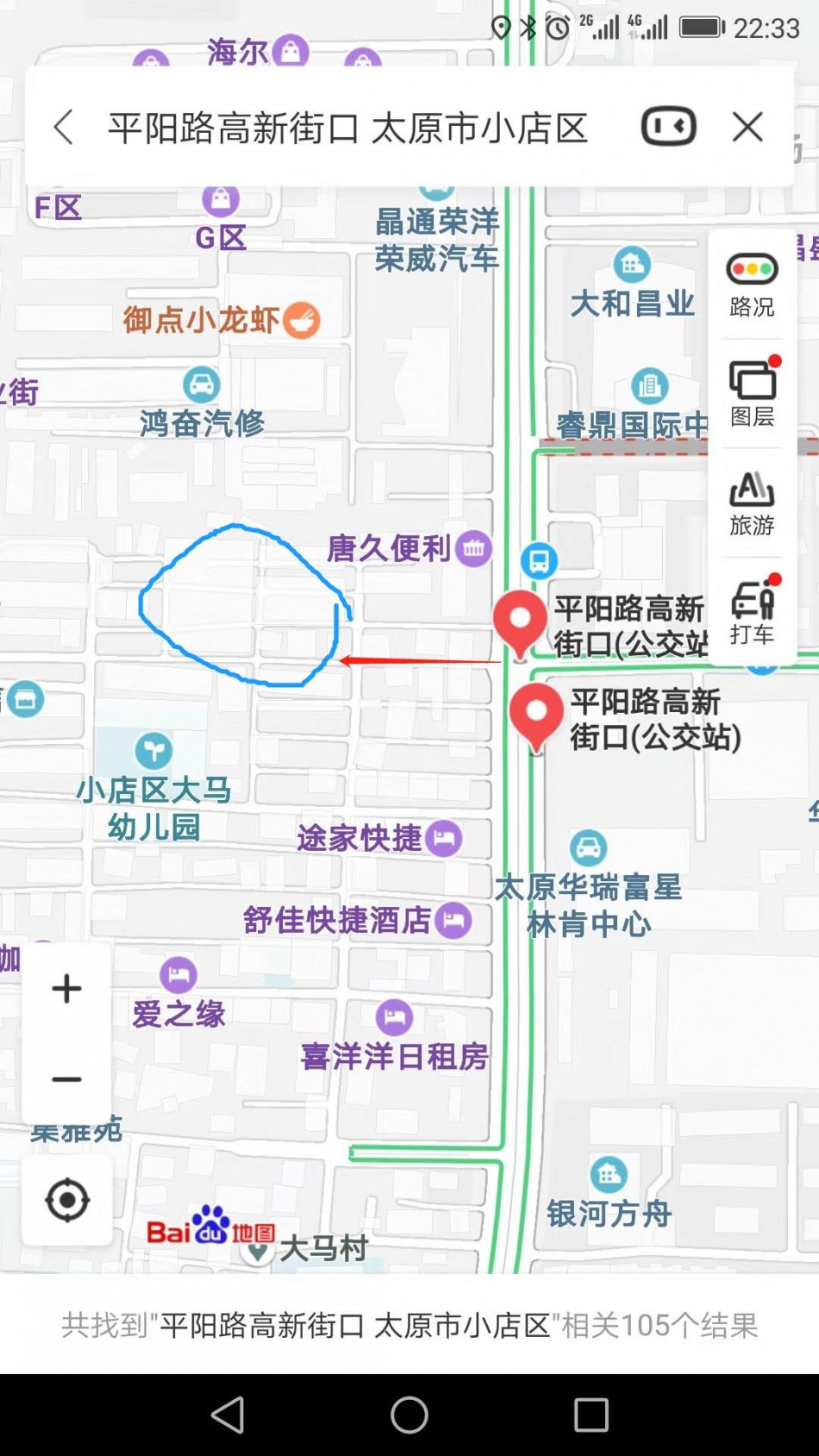Image resolution: width=819 pixels, height=1456 pixels.
Task: Open 御点小龙虾 restaurant marker
Action: [x=302, y=321]
